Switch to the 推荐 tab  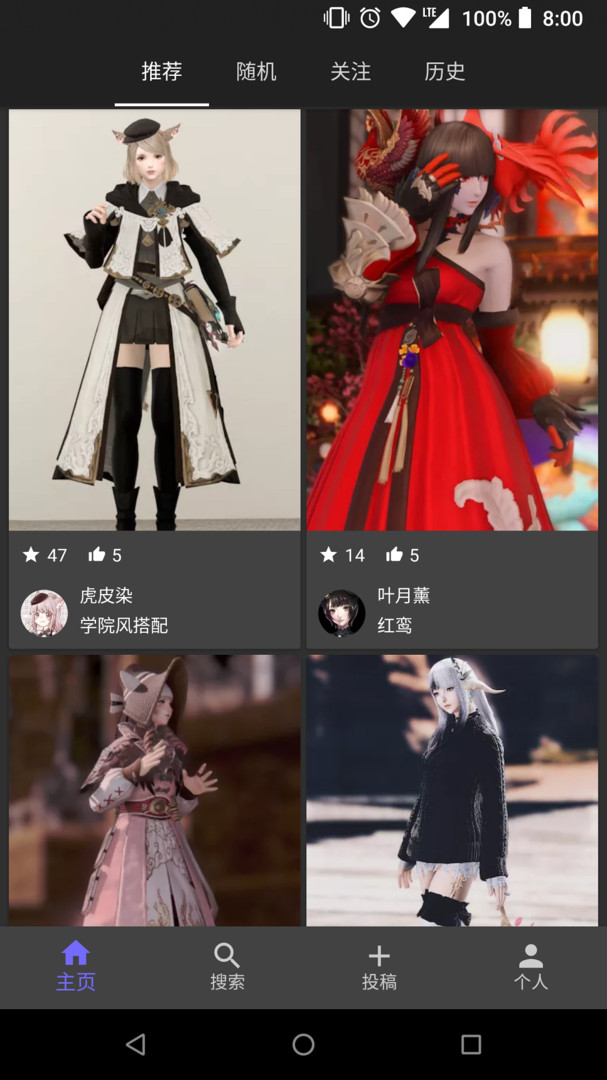click(x=162, y=72)
